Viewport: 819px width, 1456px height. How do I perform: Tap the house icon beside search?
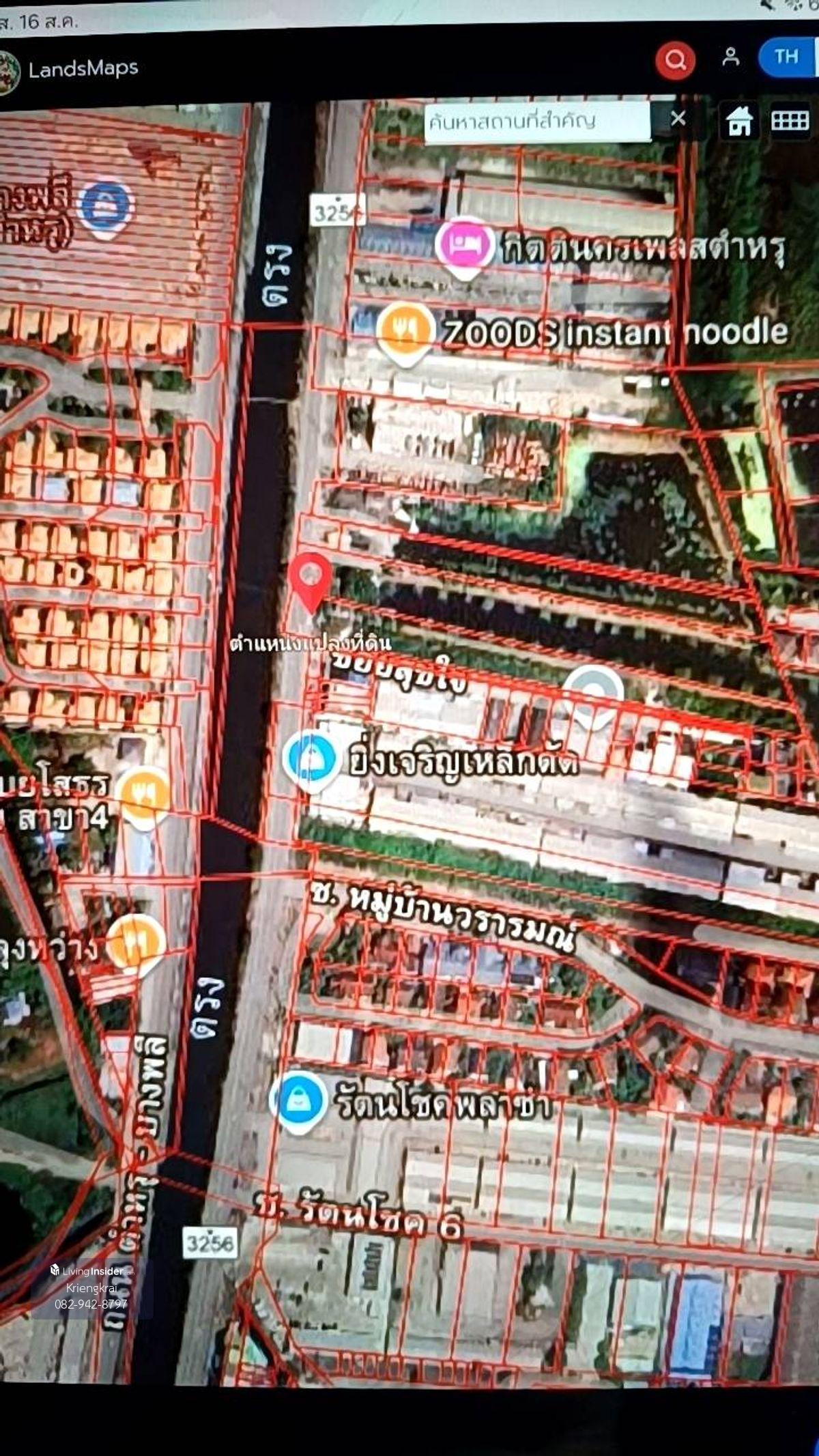[739, 122]
